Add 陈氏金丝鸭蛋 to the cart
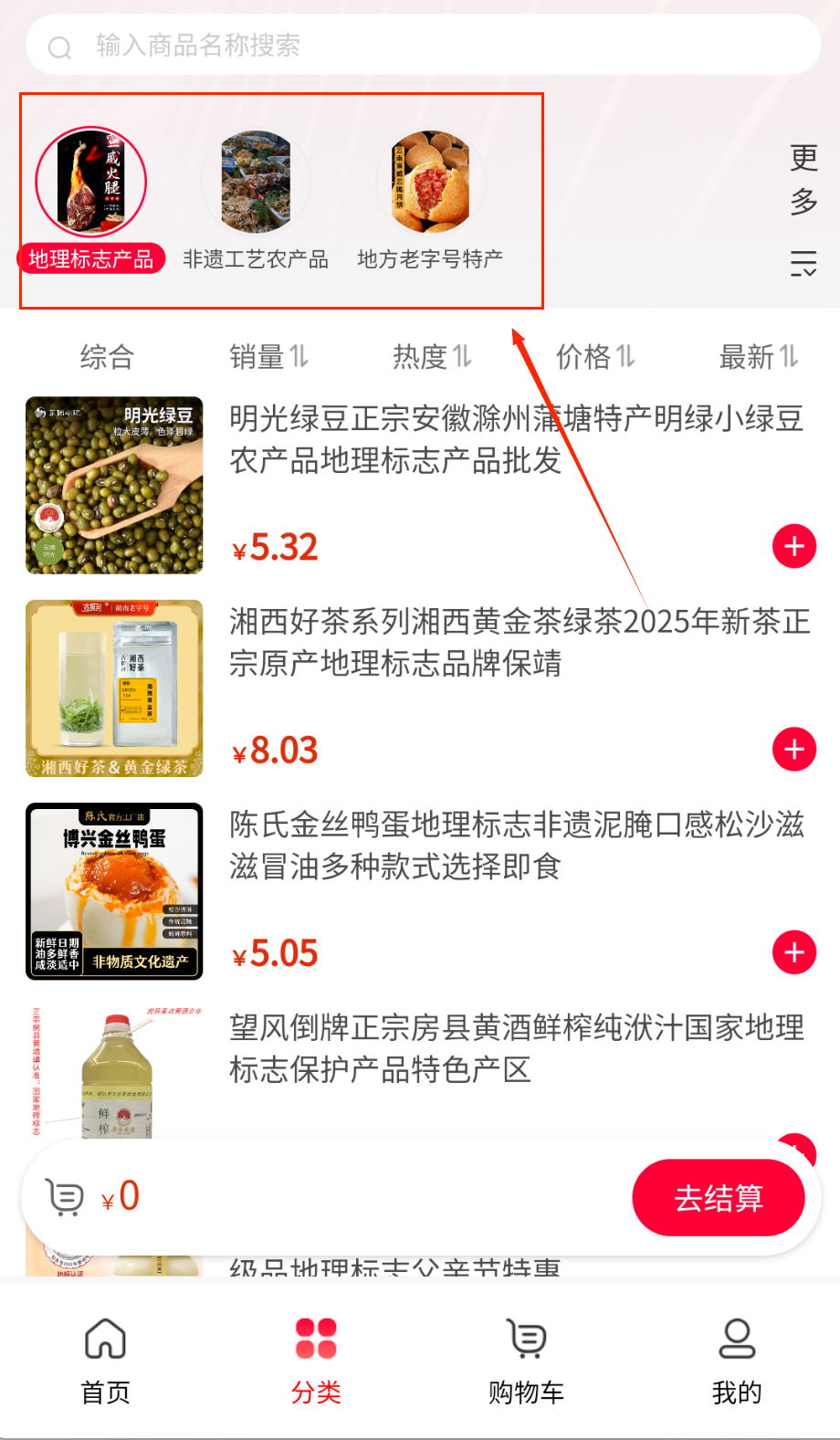The height and width of the screenshot is (1440, 840). [x=794, y=952]
